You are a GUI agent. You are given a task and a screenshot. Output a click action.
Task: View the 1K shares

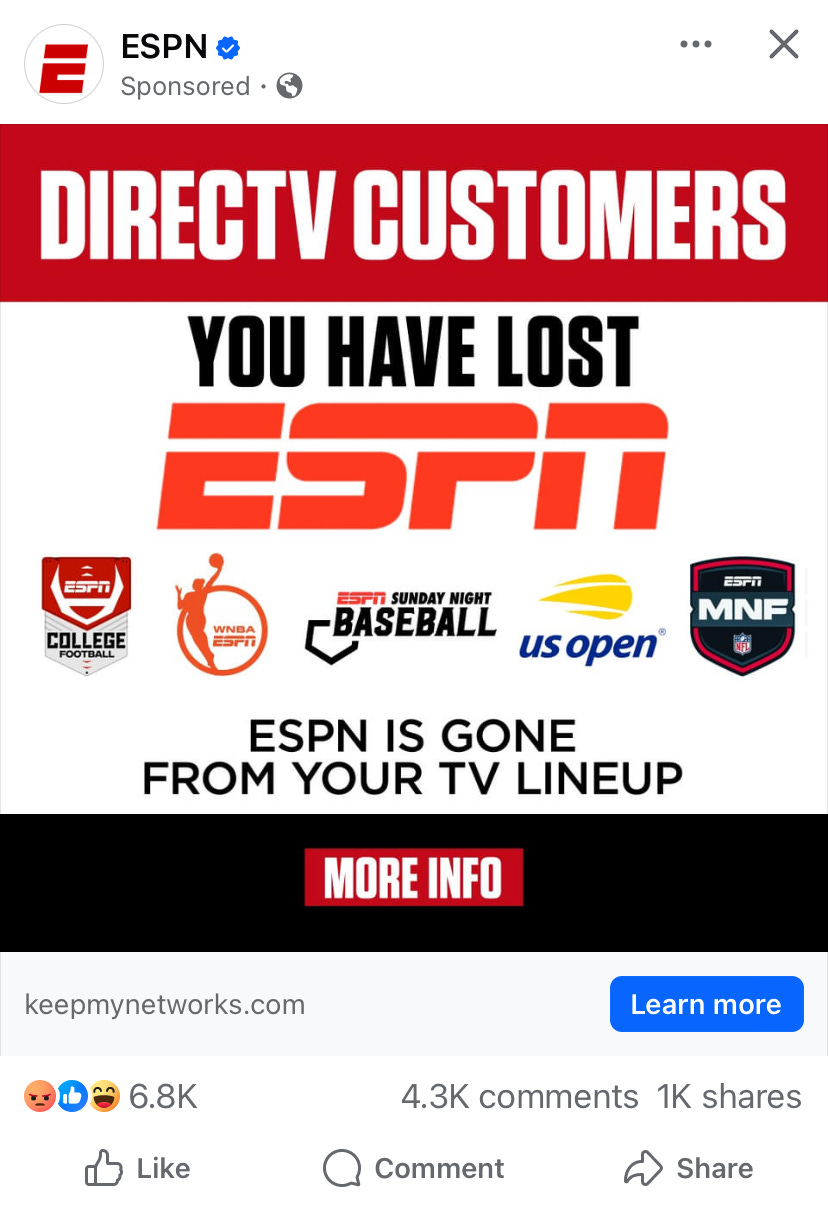coord(729,1097)
